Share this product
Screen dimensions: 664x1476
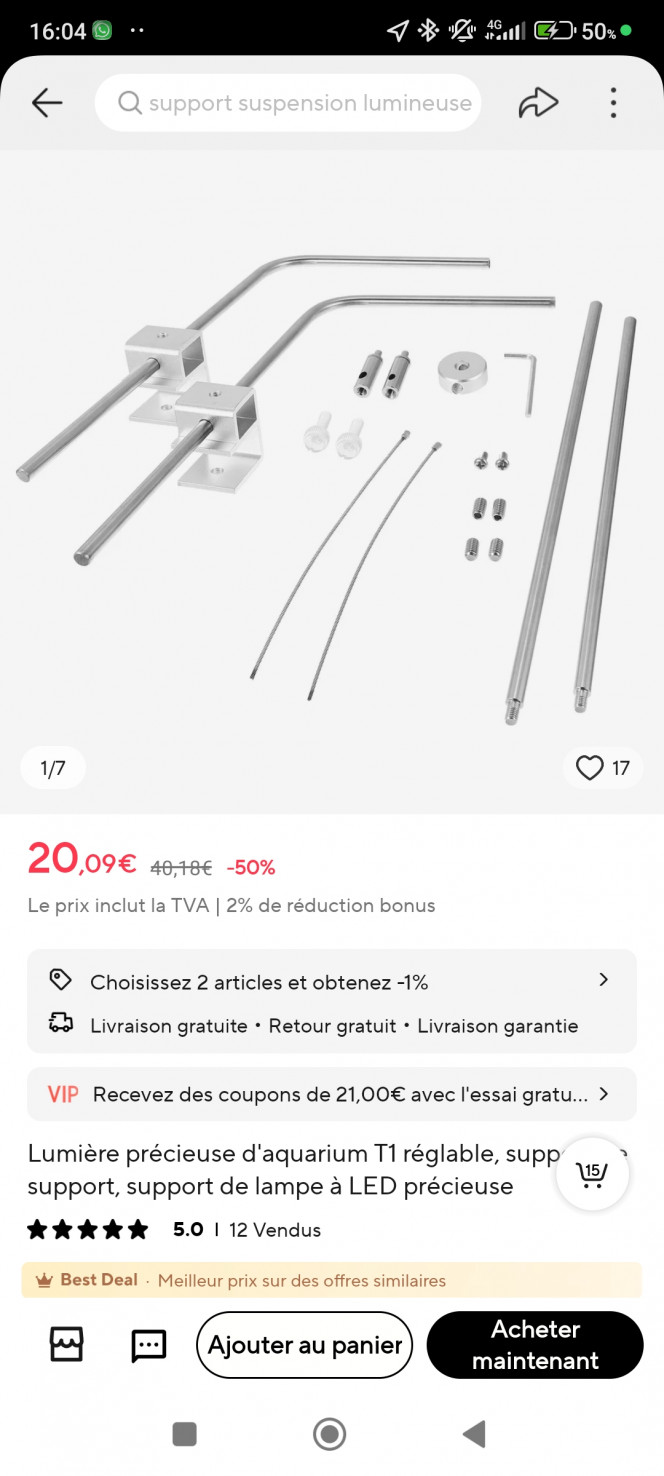[538, 103]
